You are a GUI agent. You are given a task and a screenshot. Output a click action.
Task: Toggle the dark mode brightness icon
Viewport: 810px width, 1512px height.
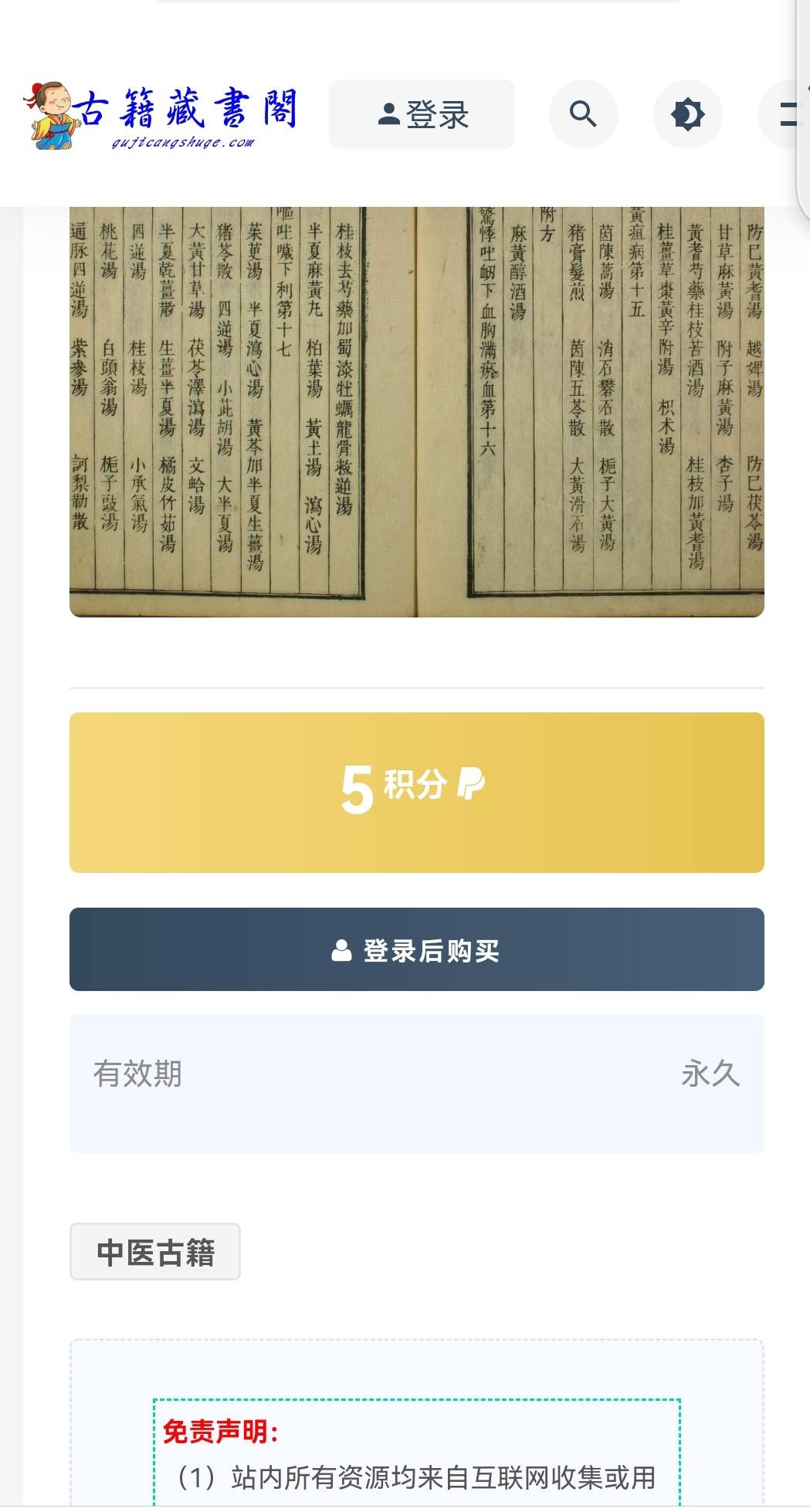687,114
